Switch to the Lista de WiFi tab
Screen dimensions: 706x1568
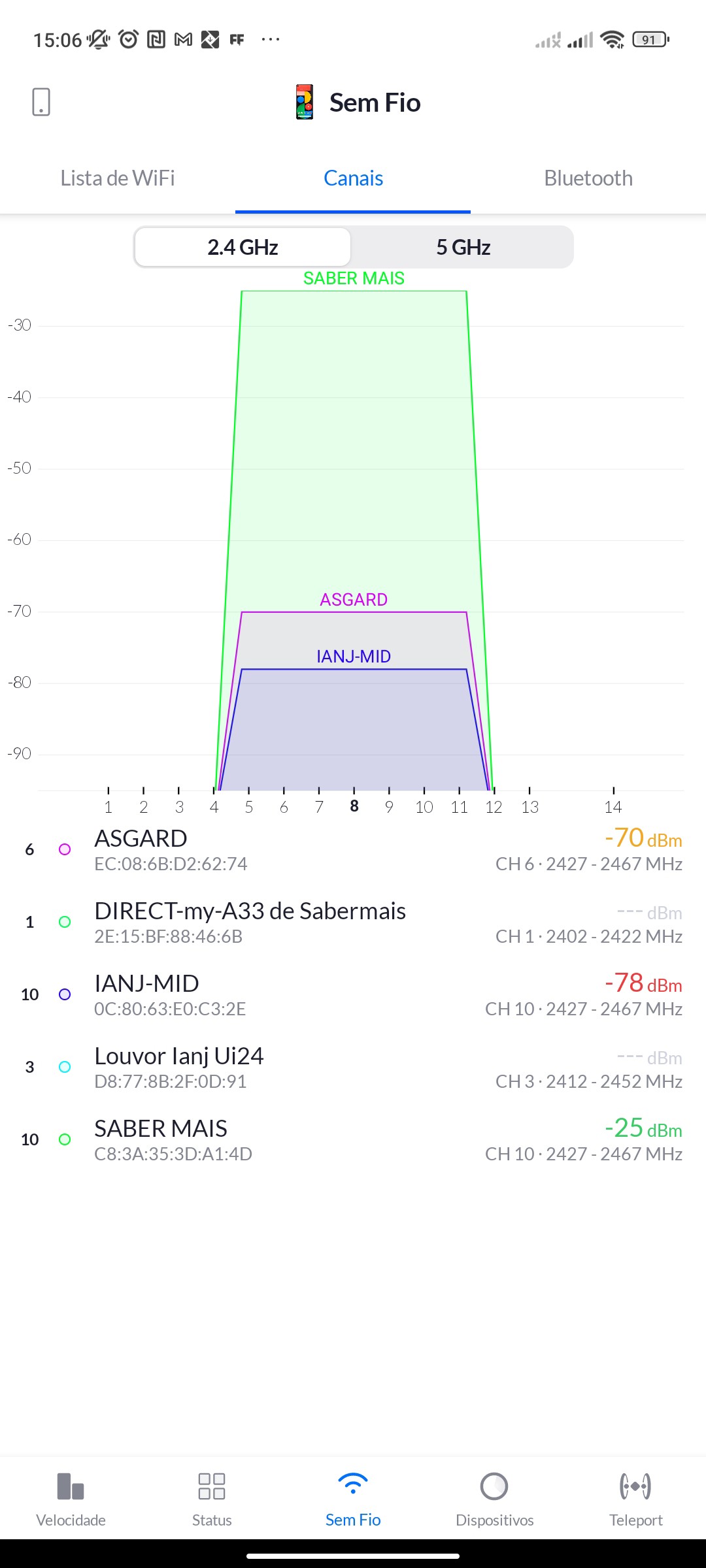pyautogui.click(x=118, y=178)
